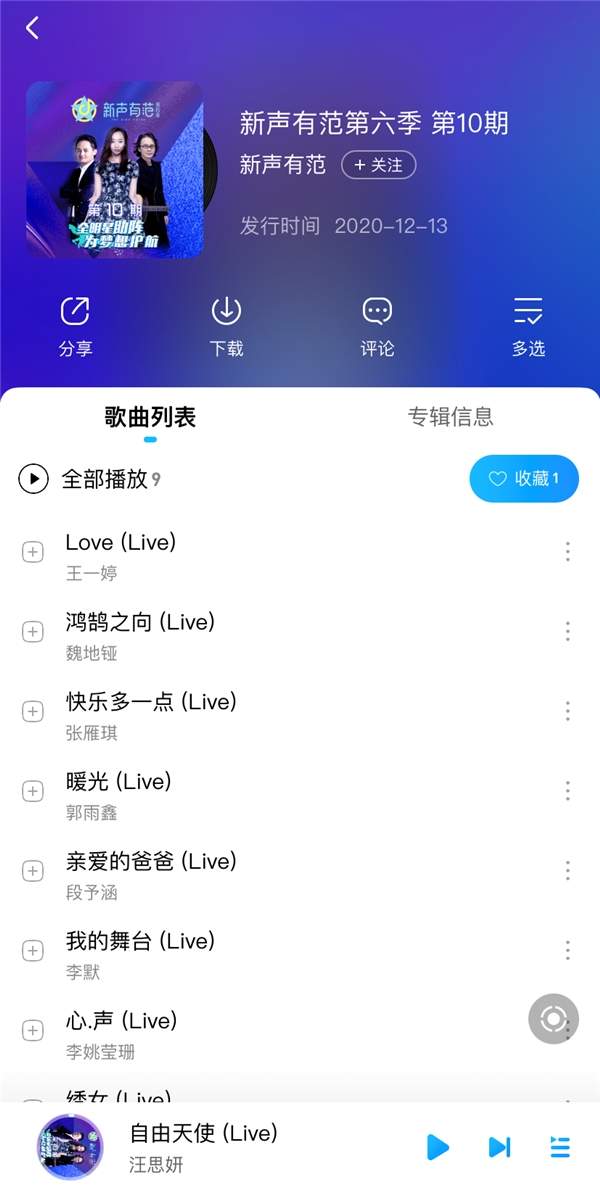Open more options for 亲爱的爸爸 (Live)

click(567, 871)
